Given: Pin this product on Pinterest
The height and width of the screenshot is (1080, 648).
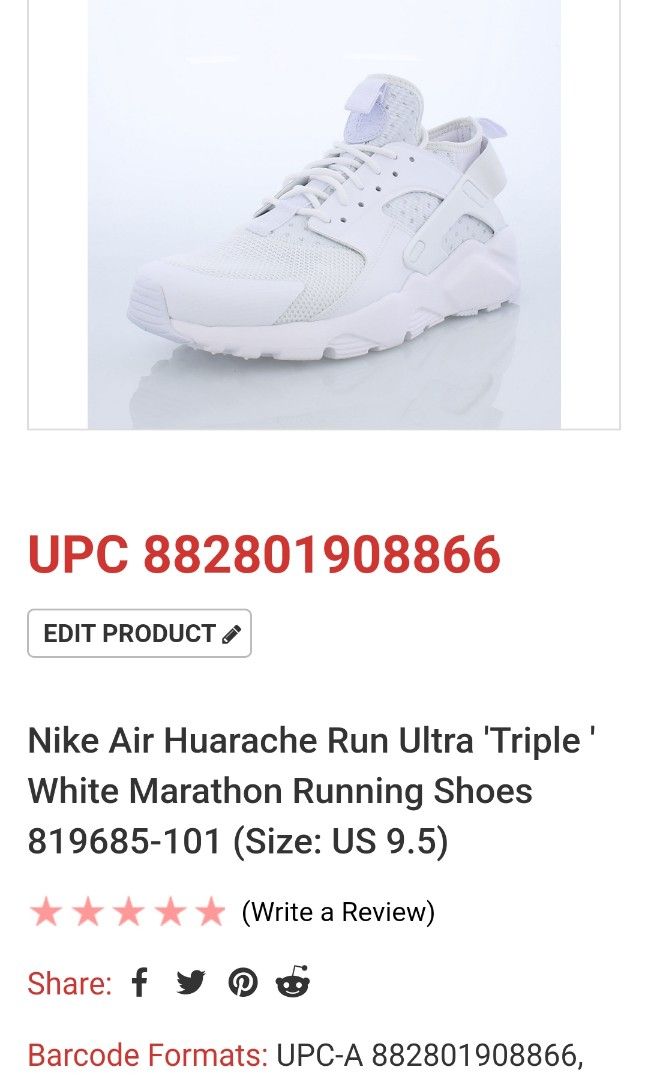Looking at the screenshot, I should click(242, 983).
